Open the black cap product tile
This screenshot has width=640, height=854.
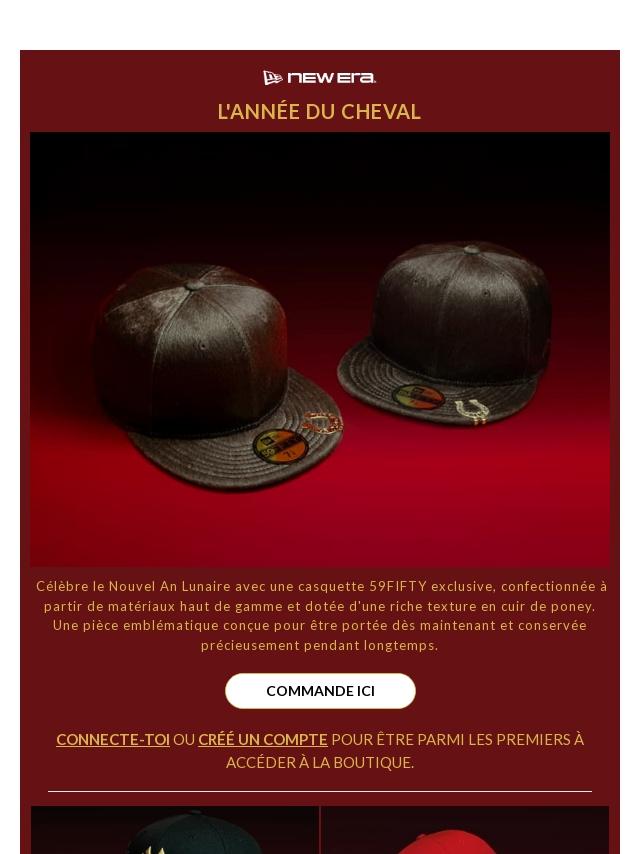click(x=175, y=831)
